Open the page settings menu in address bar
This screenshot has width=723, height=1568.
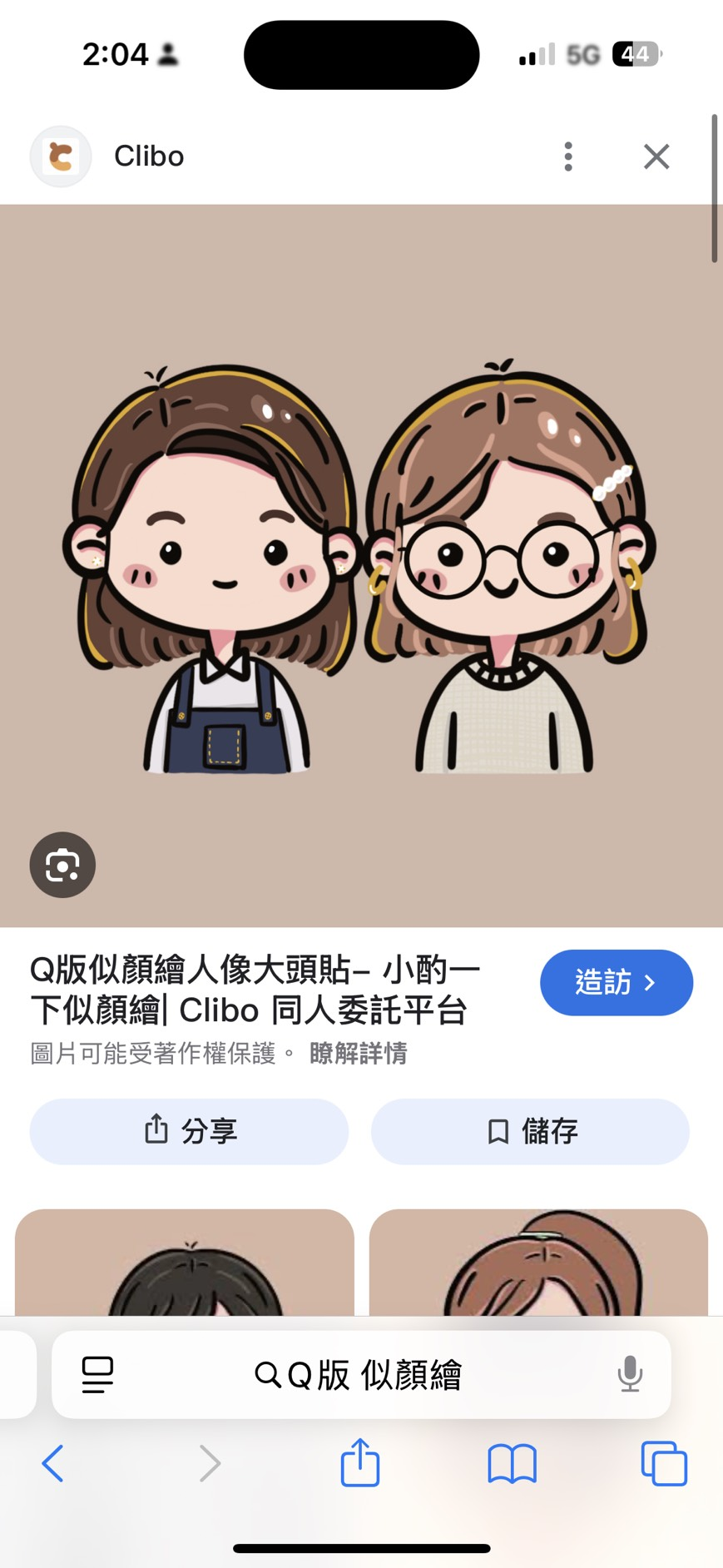pyautogui.click(x=97, y=1374)
